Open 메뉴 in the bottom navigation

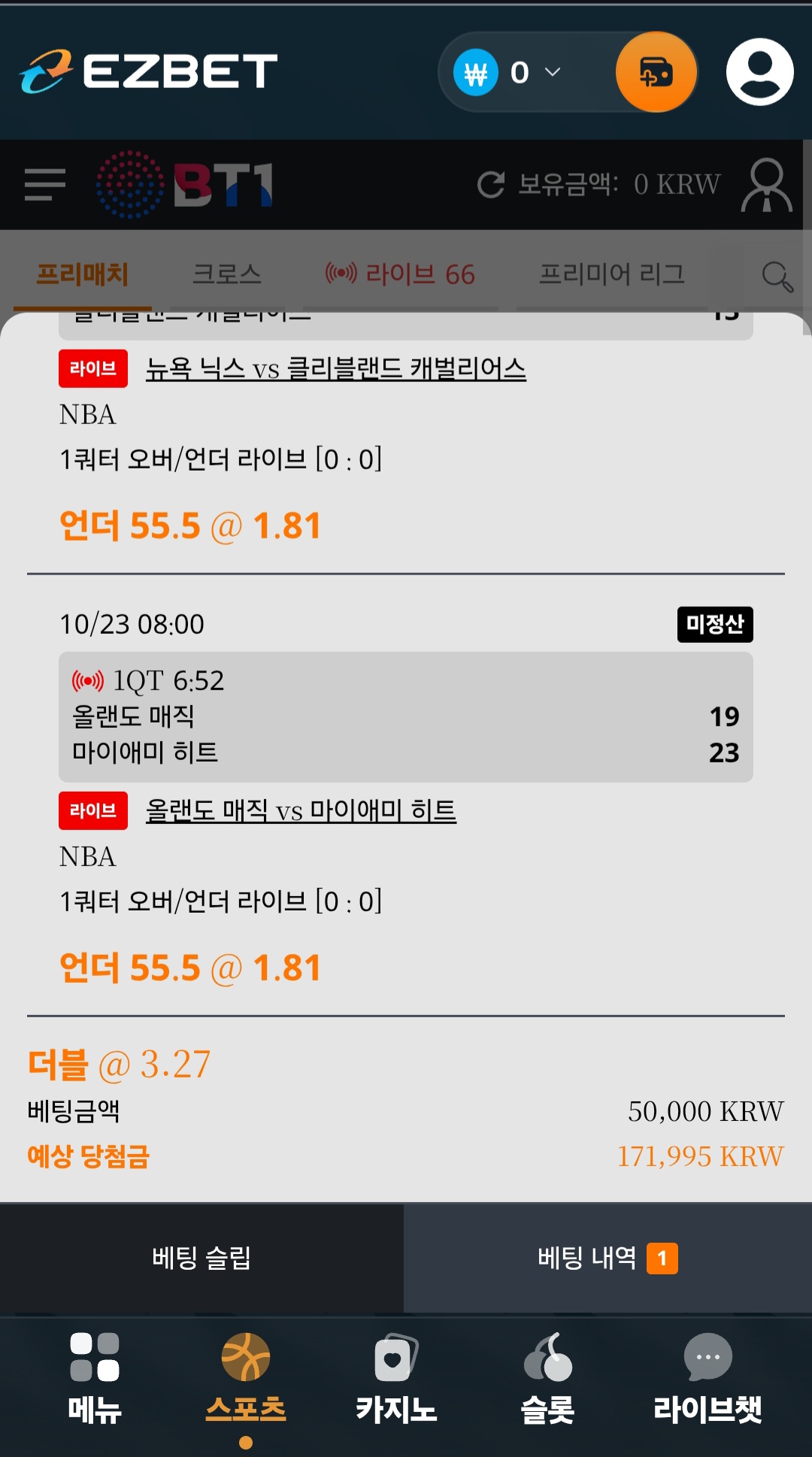click(x=95, y=1377)
